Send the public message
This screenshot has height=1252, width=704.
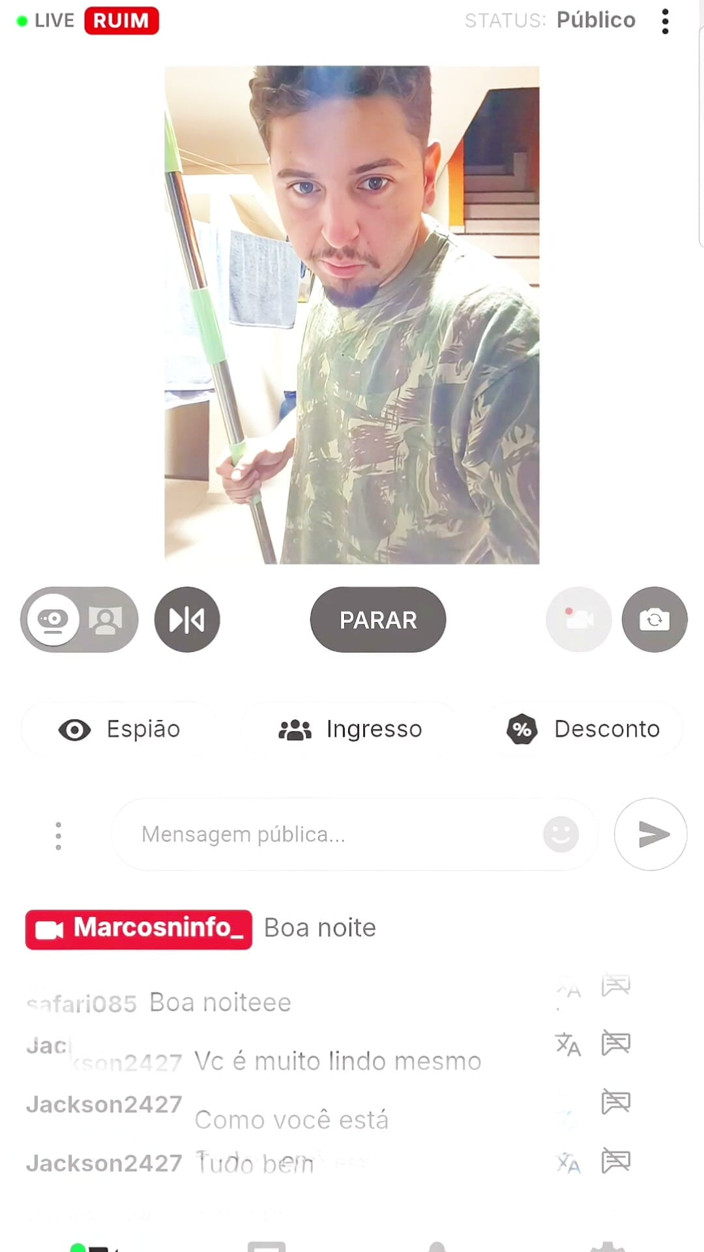click(651, 834)
